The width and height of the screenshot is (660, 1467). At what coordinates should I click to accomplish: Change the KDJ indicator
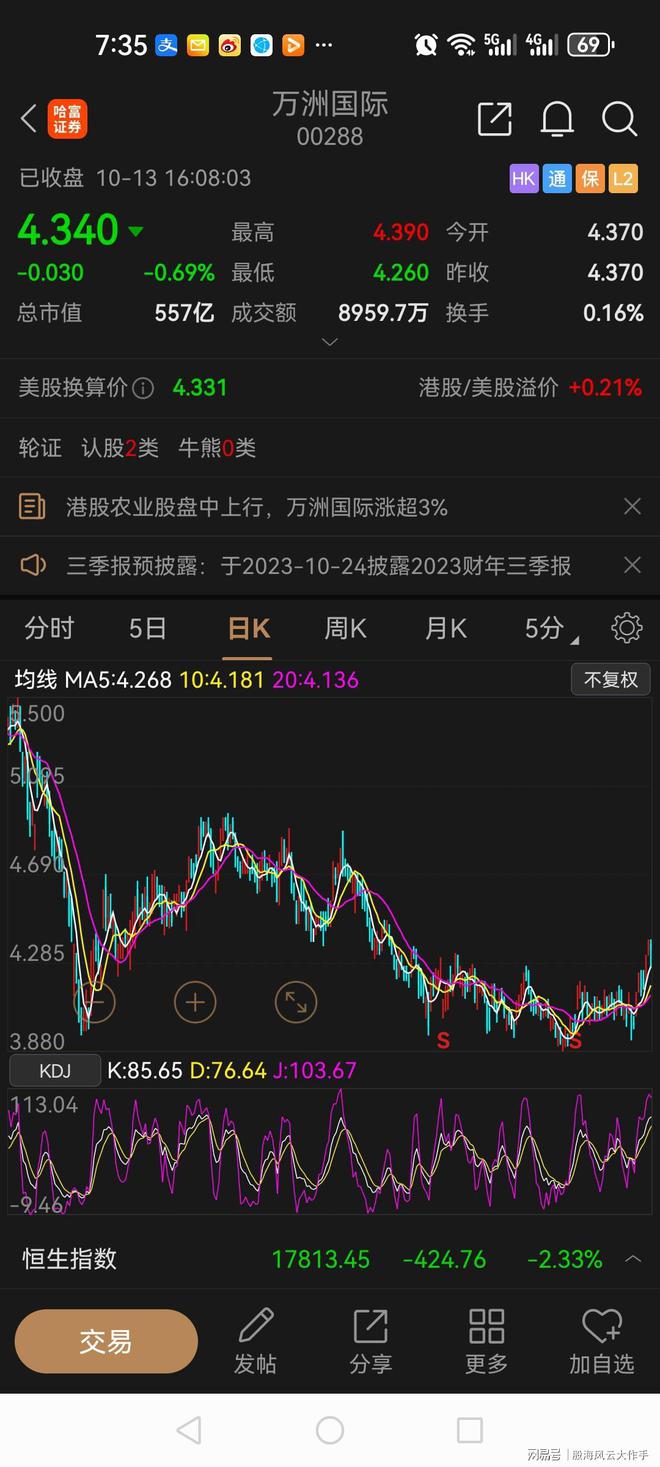point(55,1071)
